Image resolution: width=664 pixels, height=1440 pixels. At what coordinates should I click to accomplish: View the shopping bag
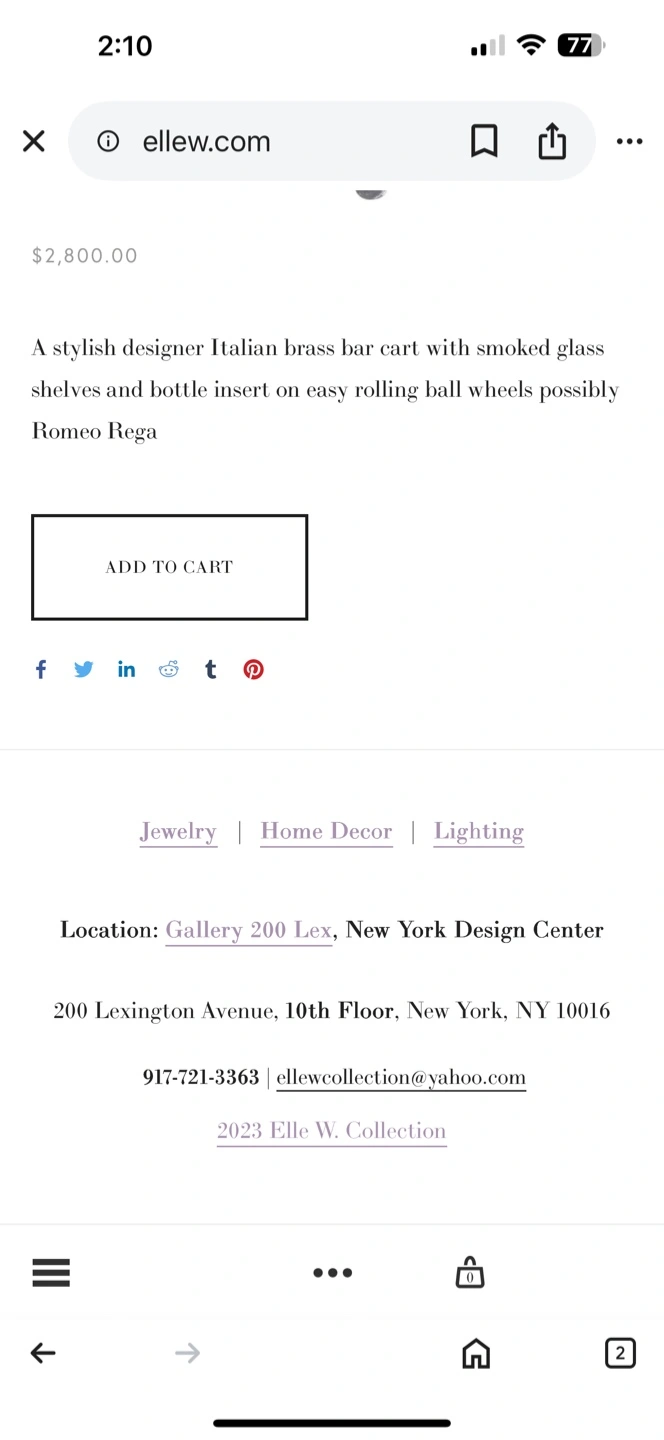pyautogui.click(x=470, y=1273)
